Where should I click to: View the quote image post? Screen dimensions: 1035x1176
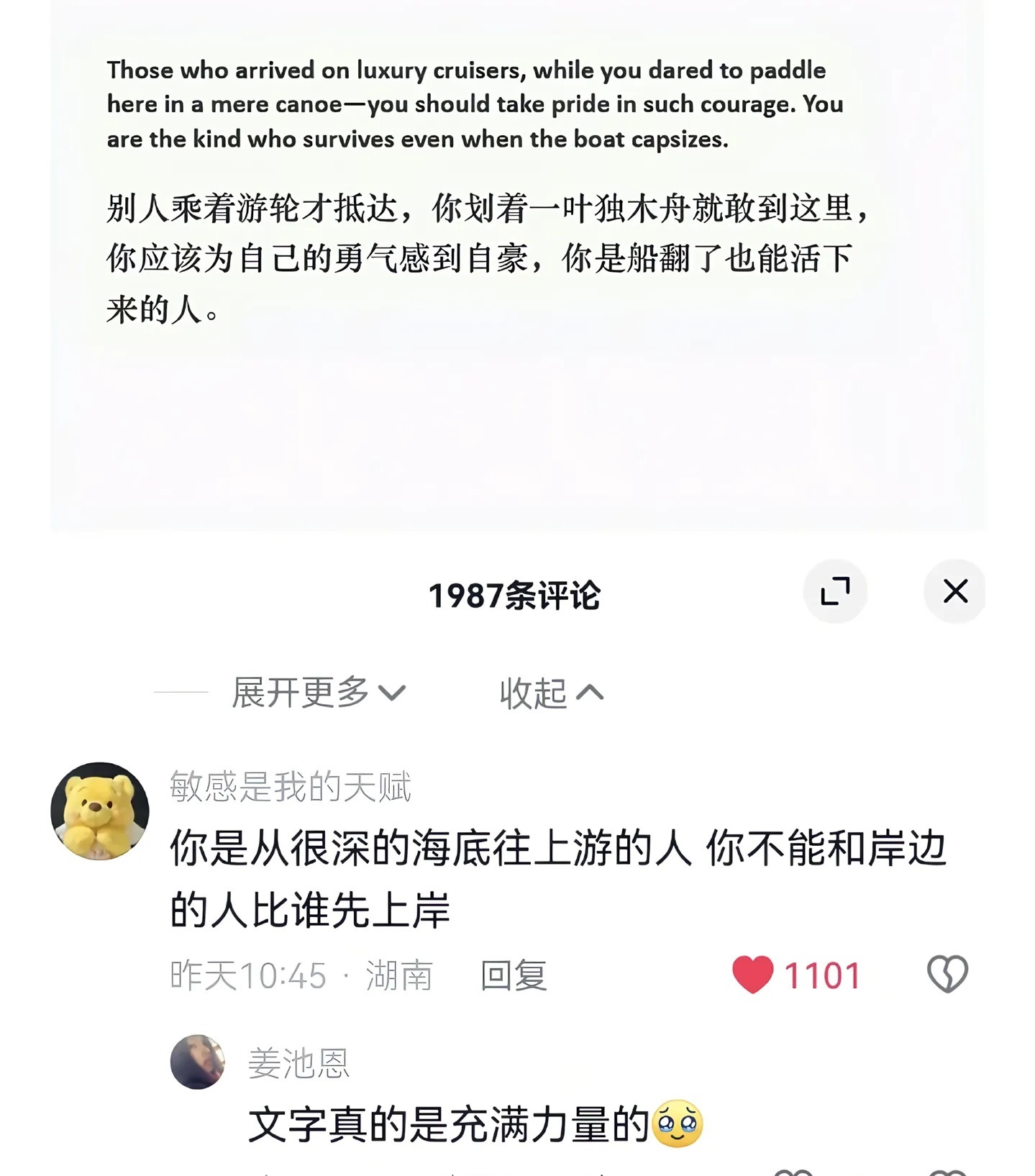[x=517, y=266]
